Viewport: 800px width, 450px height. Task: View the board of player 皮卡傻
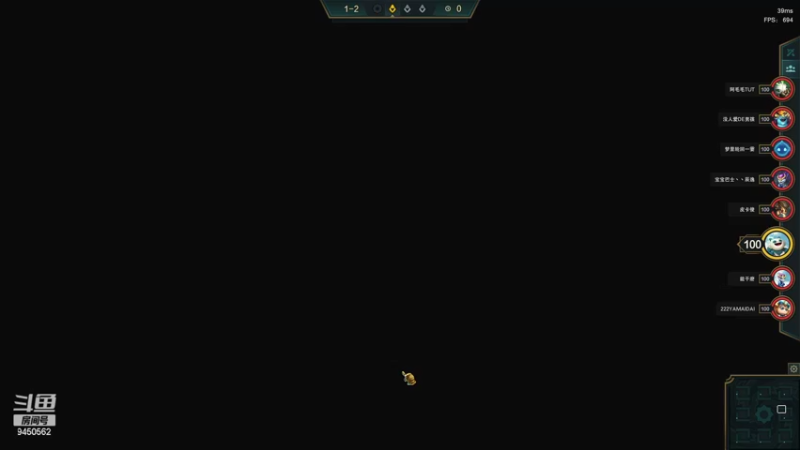[x=782, y=209]
